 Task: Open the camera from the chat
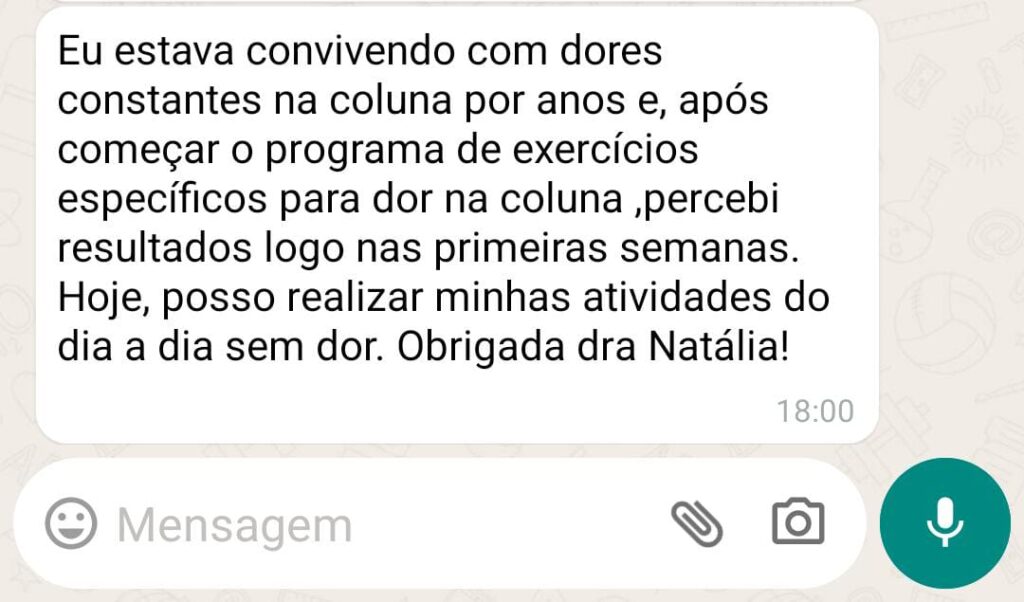click(x=797, y=523)
